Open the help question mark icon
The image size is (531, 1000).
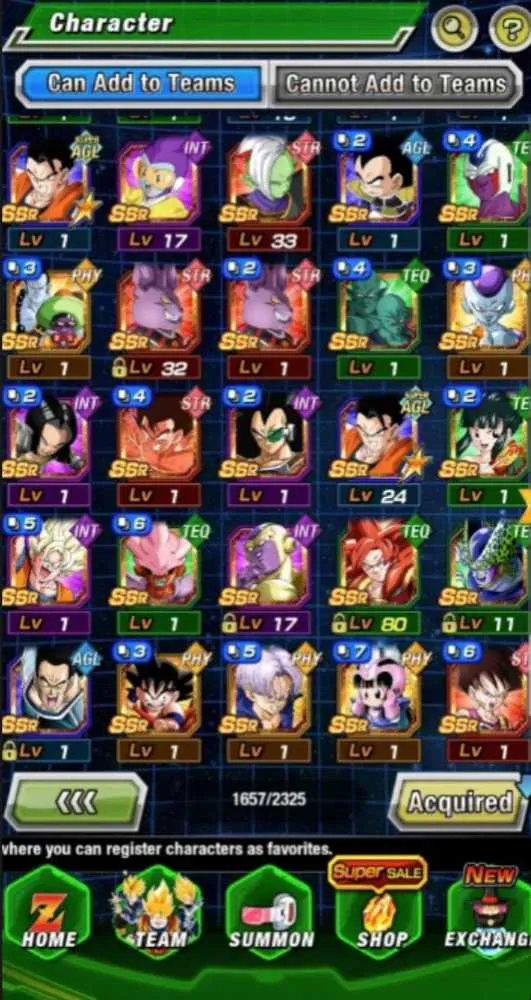pos(511,29)
